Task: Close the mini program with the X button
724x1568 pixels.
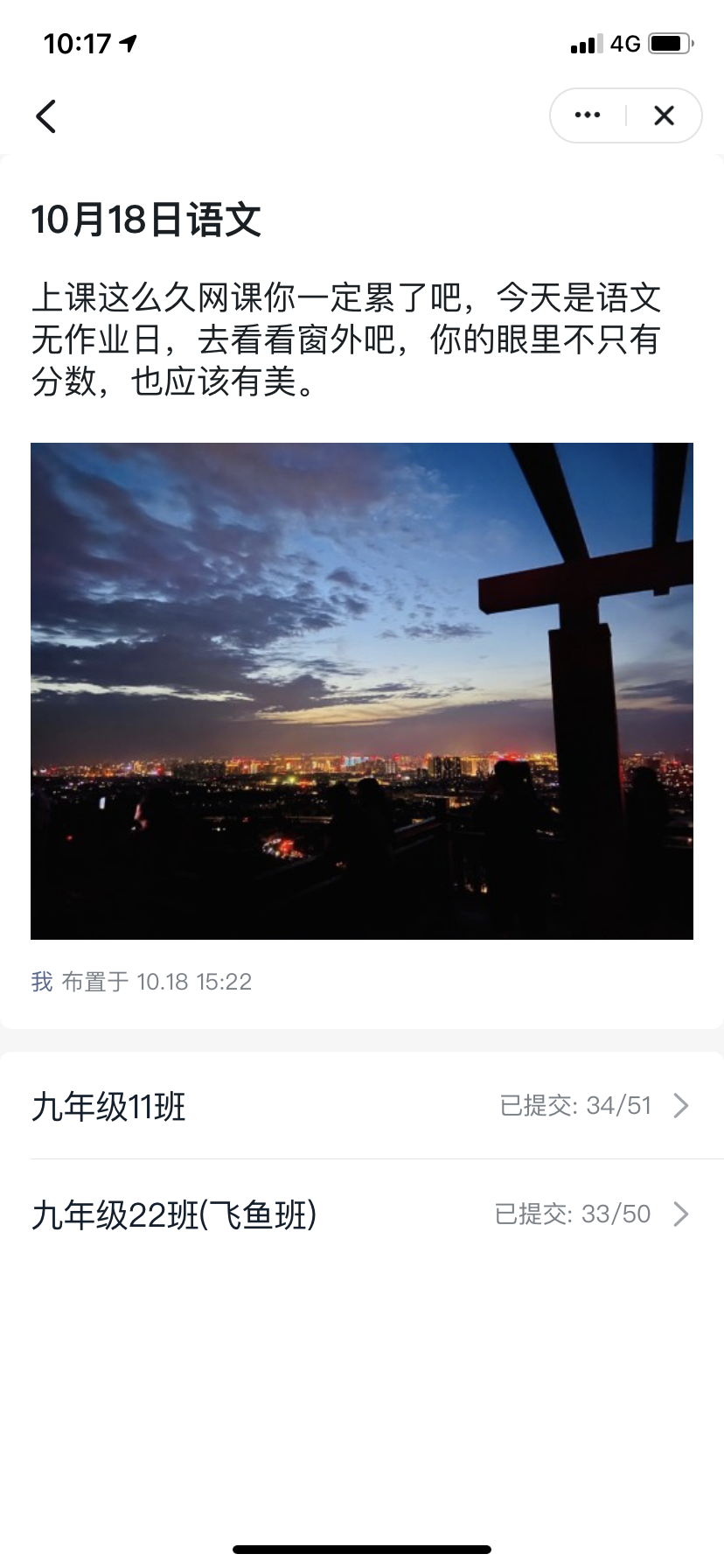Action: click(x=665, y=115)
